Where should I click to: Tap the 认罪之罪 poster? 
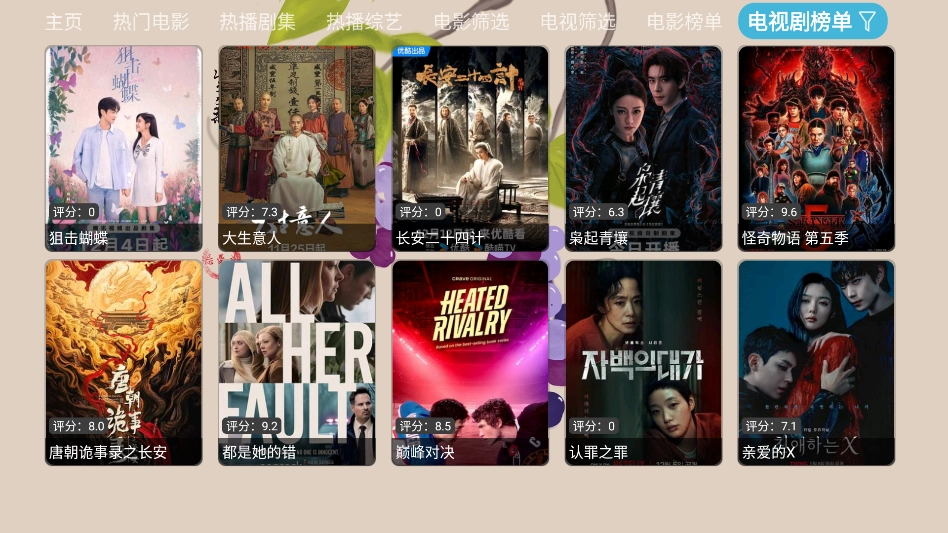click(x=643, y=362)
